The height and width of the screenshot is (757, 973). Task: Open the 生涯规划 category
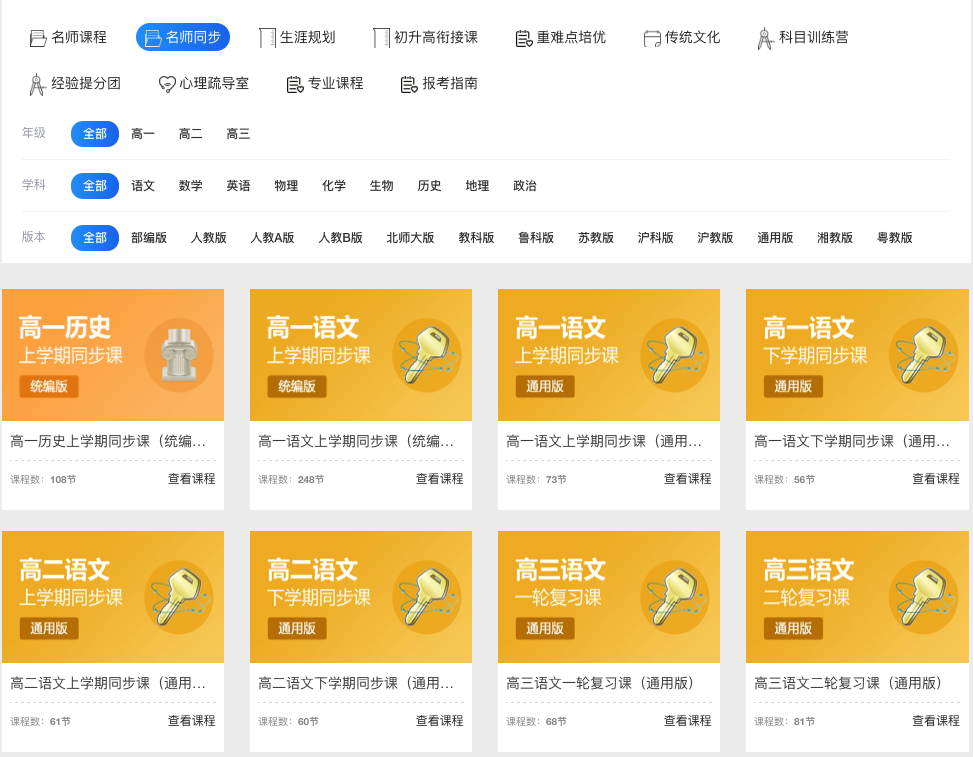(297, 38)
